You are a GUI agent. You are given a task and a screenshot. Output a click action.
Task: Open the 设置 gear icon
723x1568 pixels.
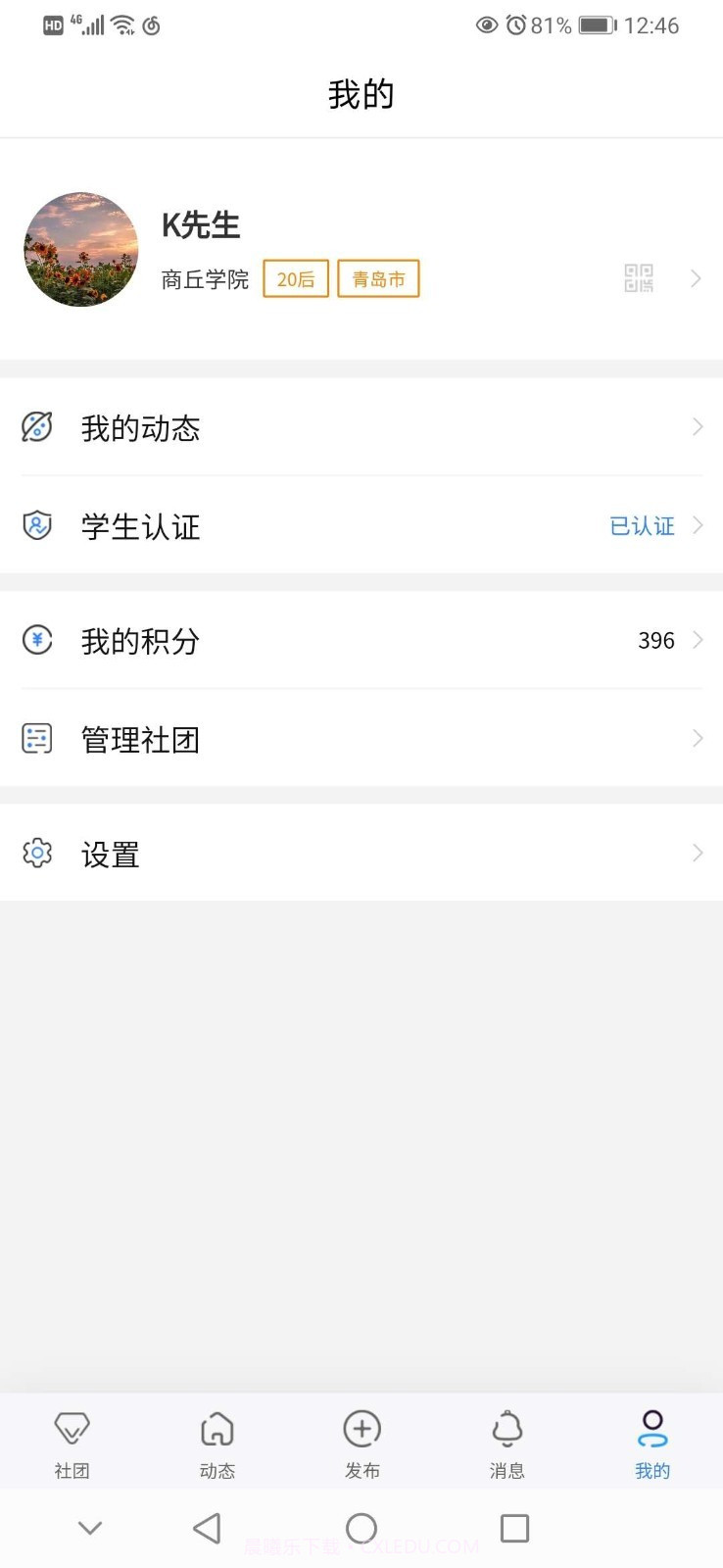[36, 854]
